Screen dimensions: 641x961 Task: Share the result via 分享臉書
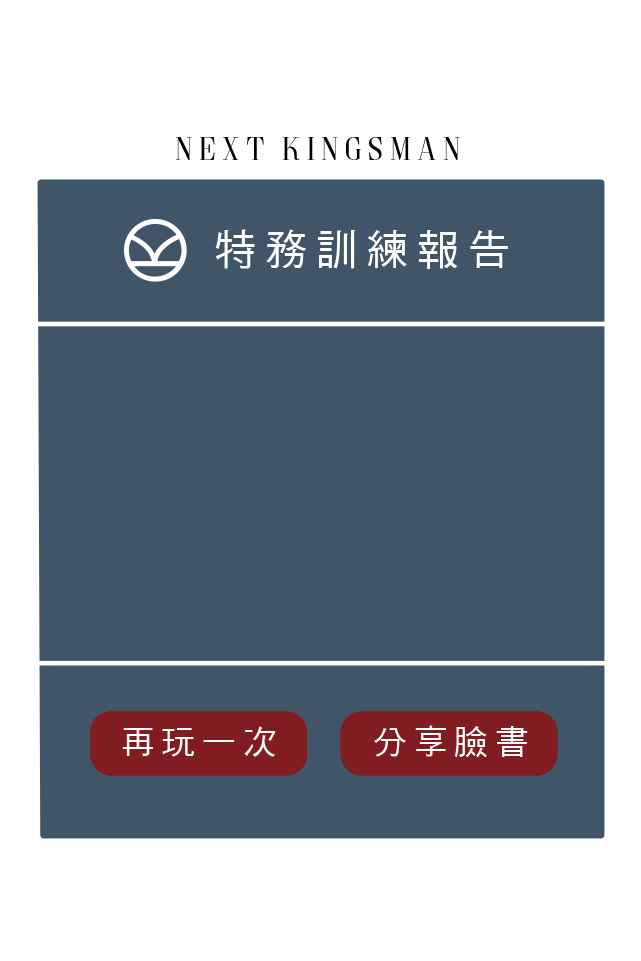[449, 743]
